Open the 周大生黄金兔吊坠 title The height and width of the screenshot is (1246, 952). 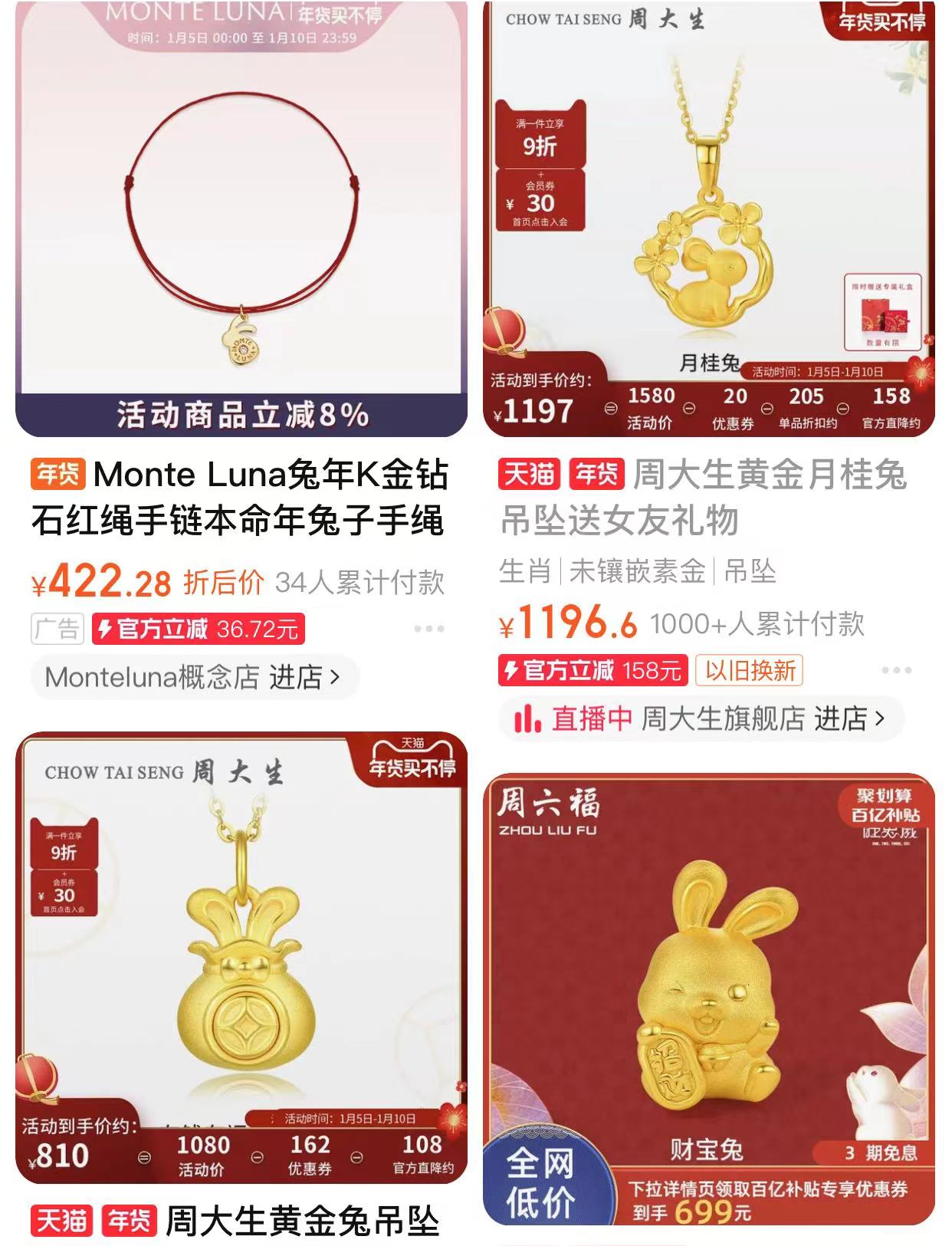[x=303, y=1221]
